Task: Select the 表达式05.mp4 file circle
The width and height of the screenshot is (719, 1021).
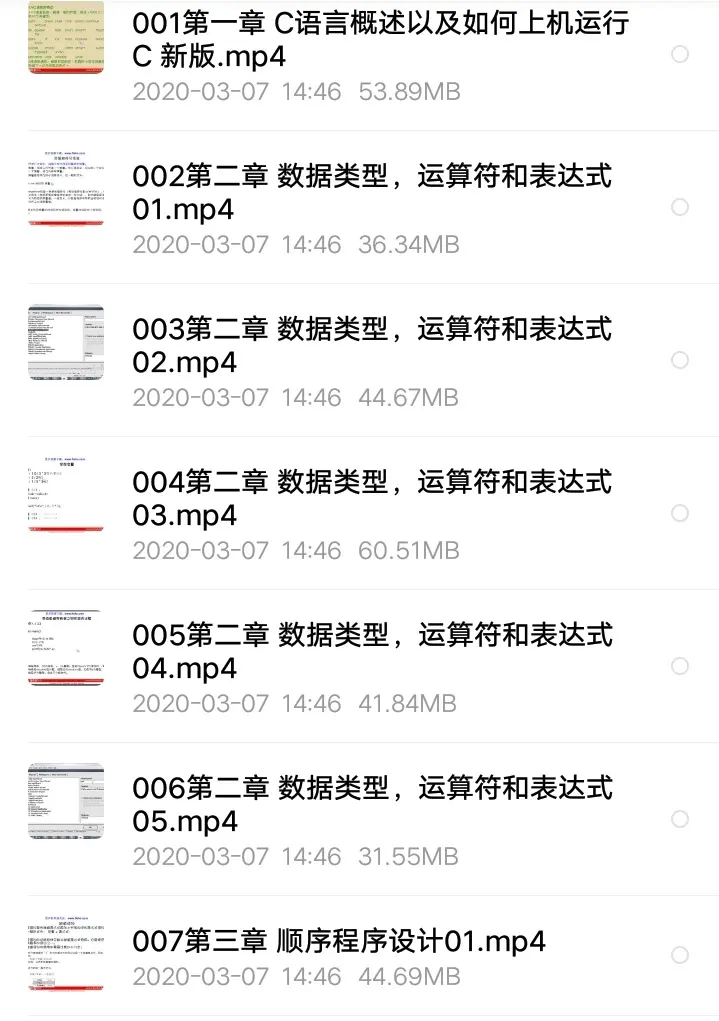Action: [x=680, y=819]
